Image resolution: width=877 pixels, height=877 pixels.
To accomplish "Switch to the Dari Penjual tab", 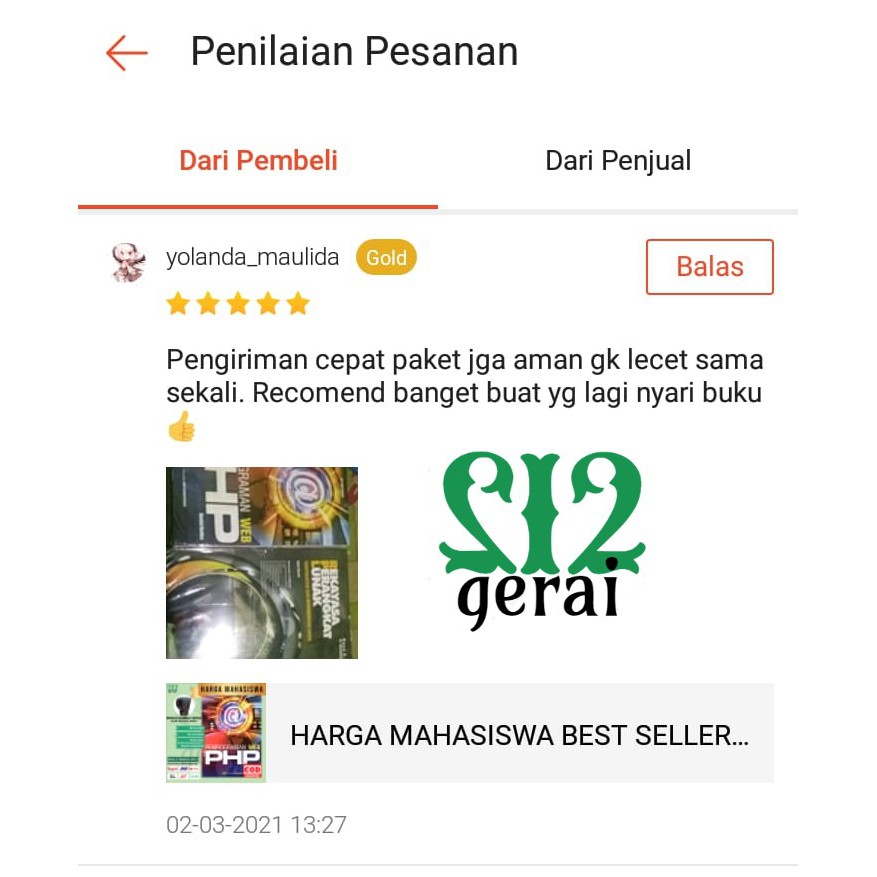I will 618,161.
